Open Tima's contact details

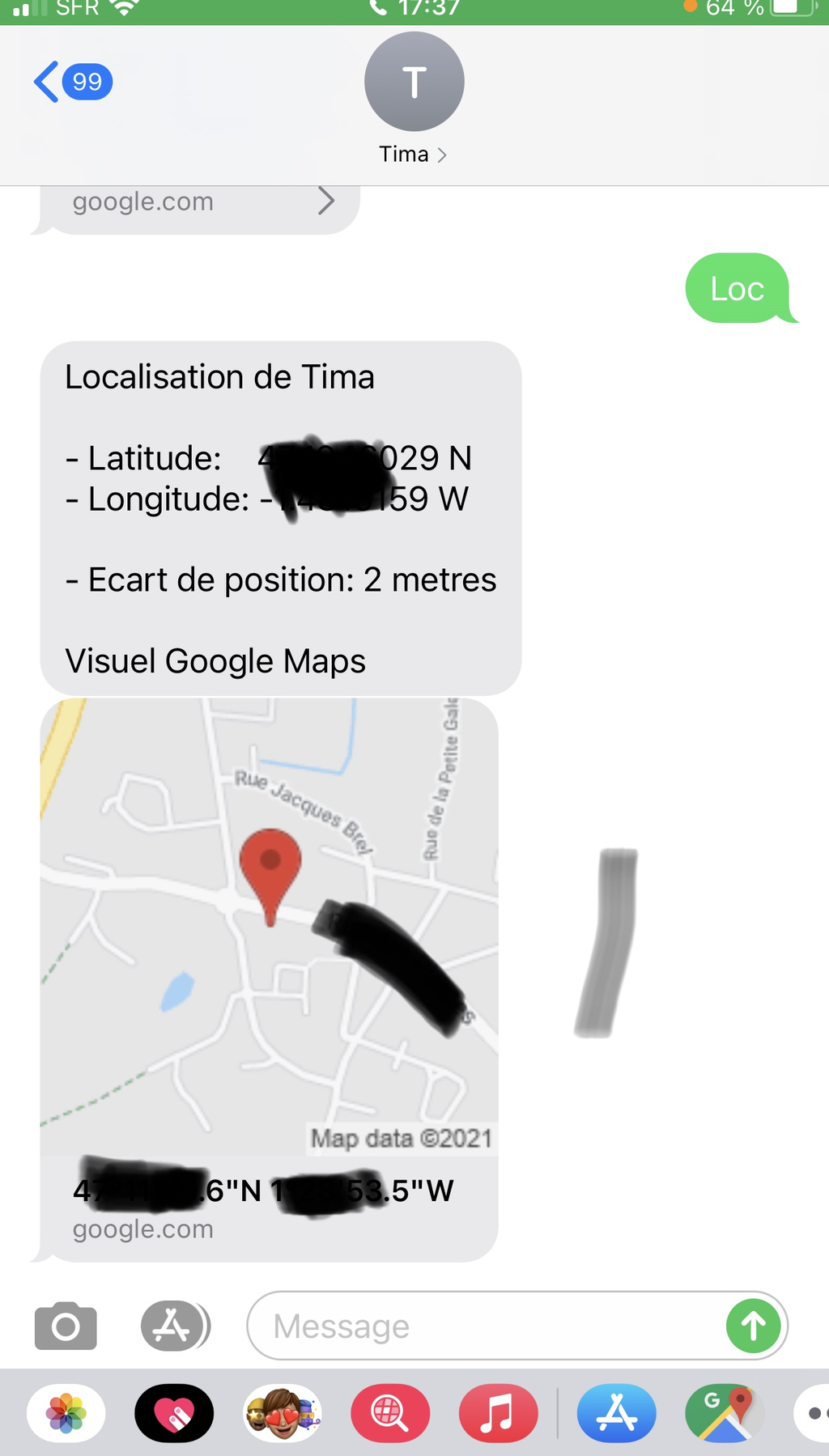414,100
